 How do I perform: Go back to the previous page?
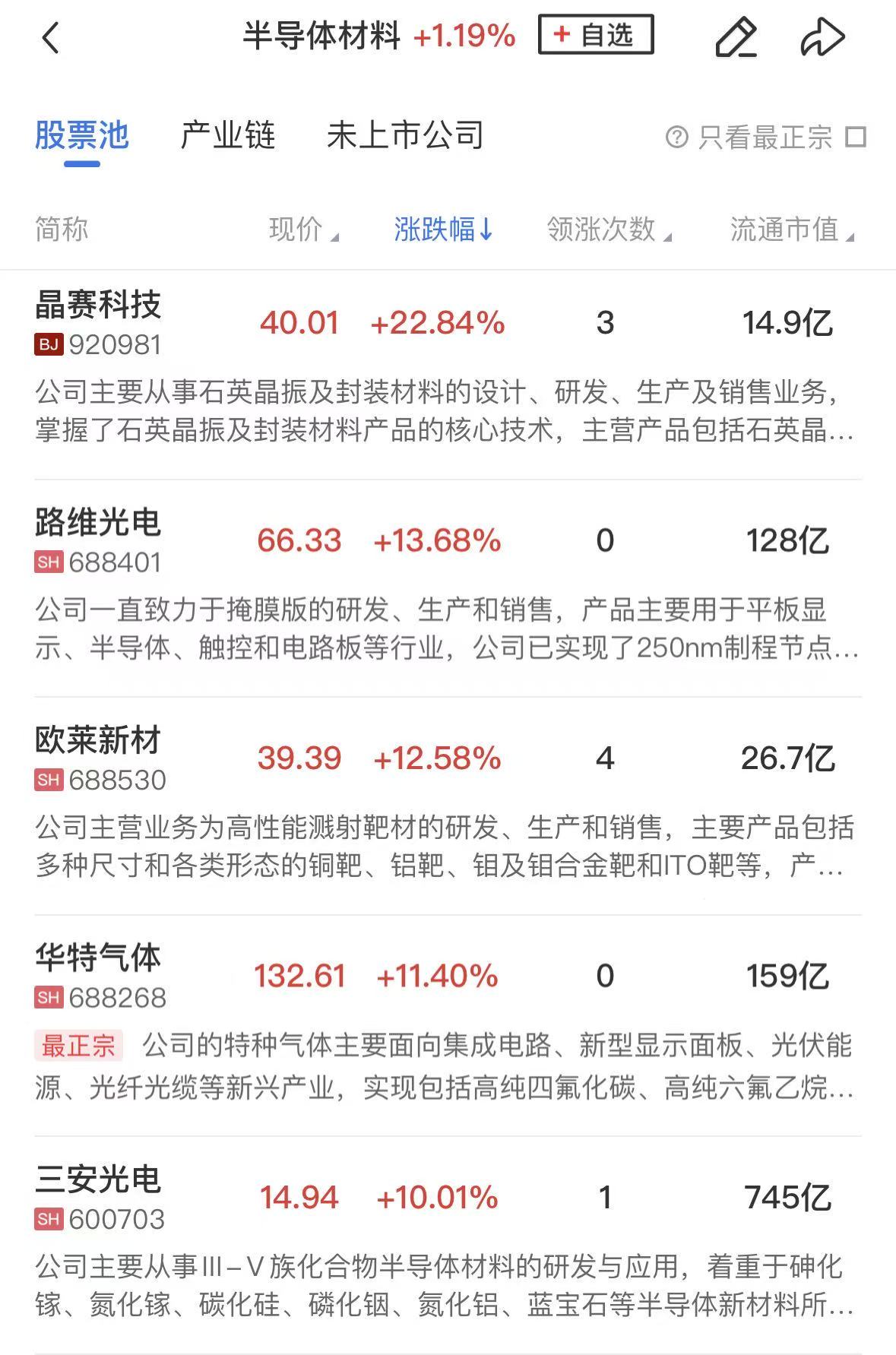(50, 37)
